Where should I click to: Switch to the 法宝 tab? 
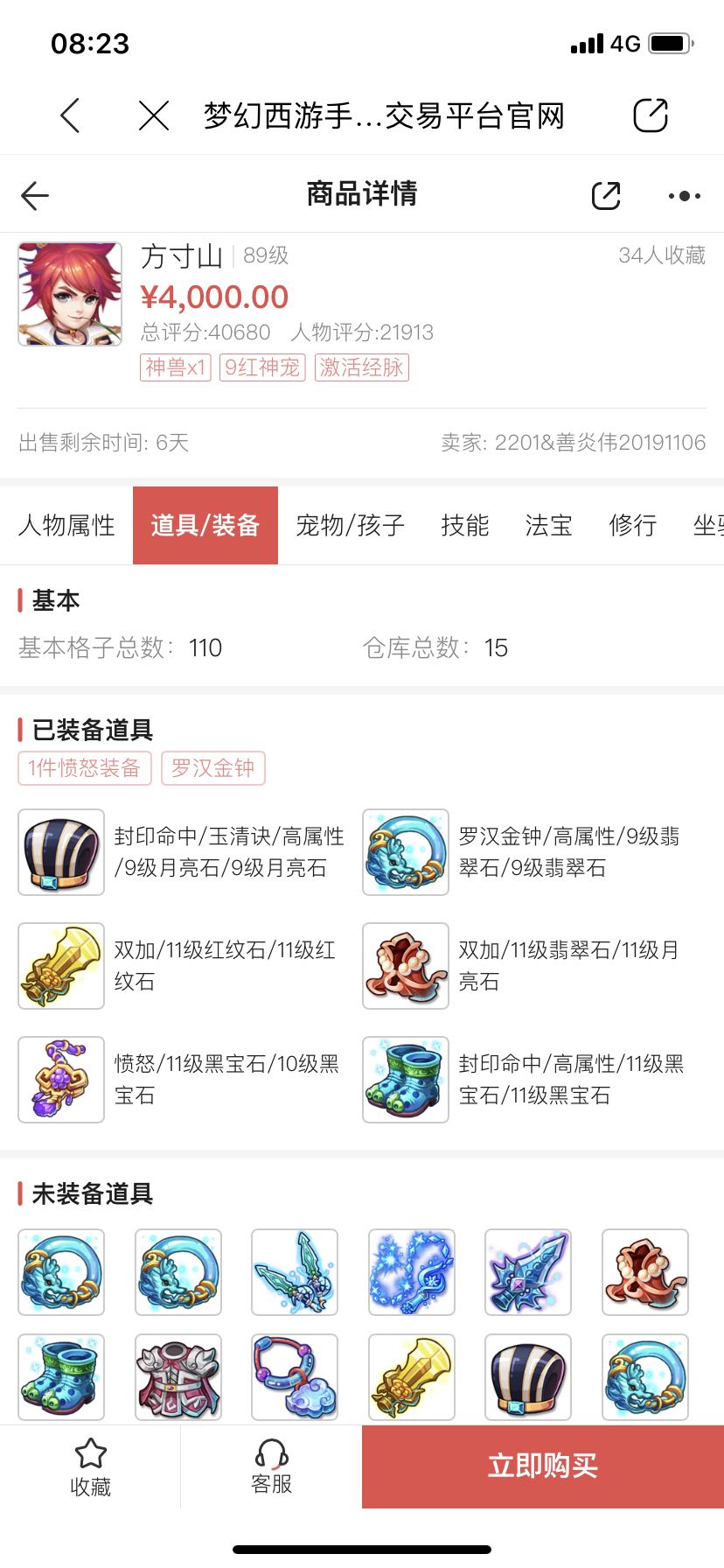tap(548, 525)
